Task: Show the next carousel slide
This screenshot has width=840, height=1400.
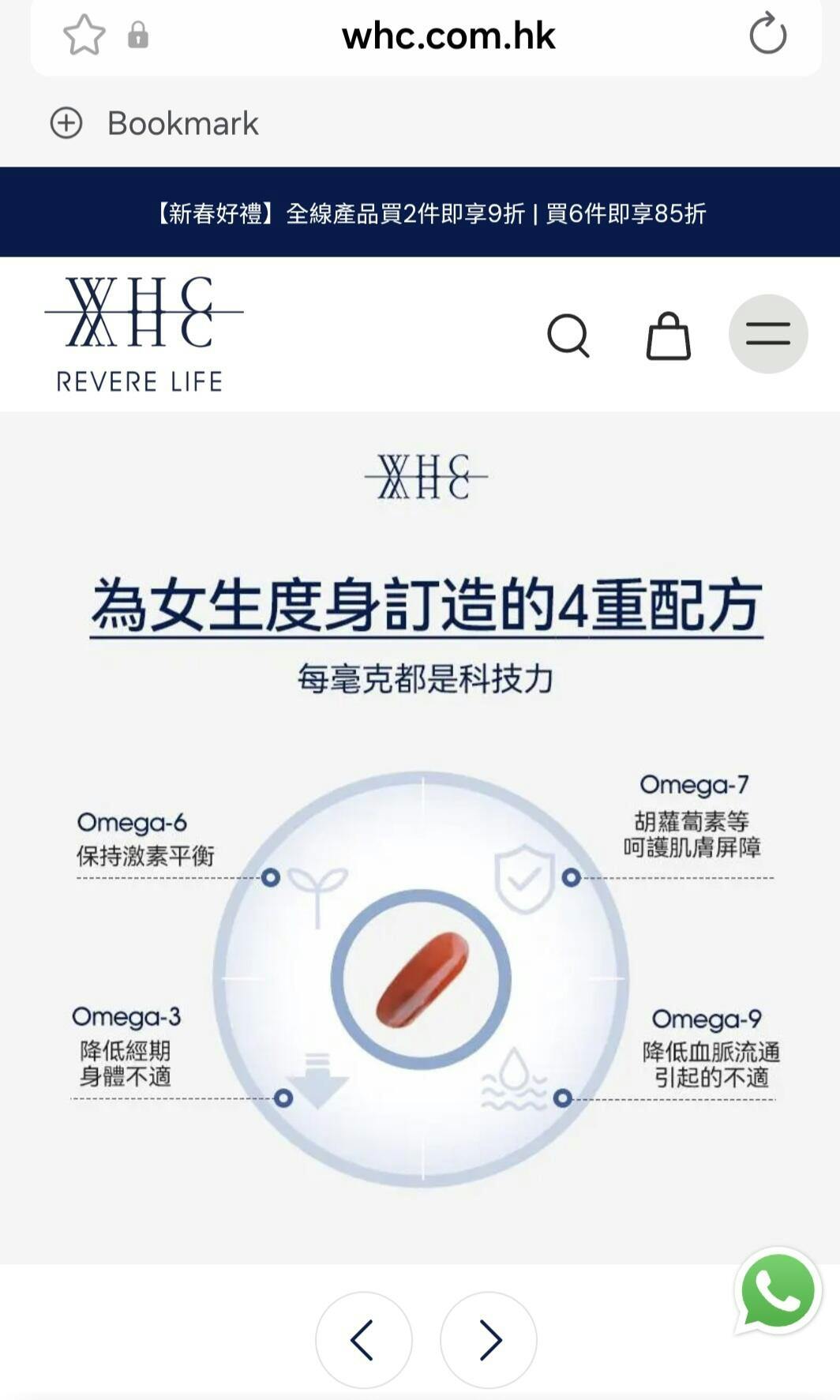Action: pos(489,1339)
